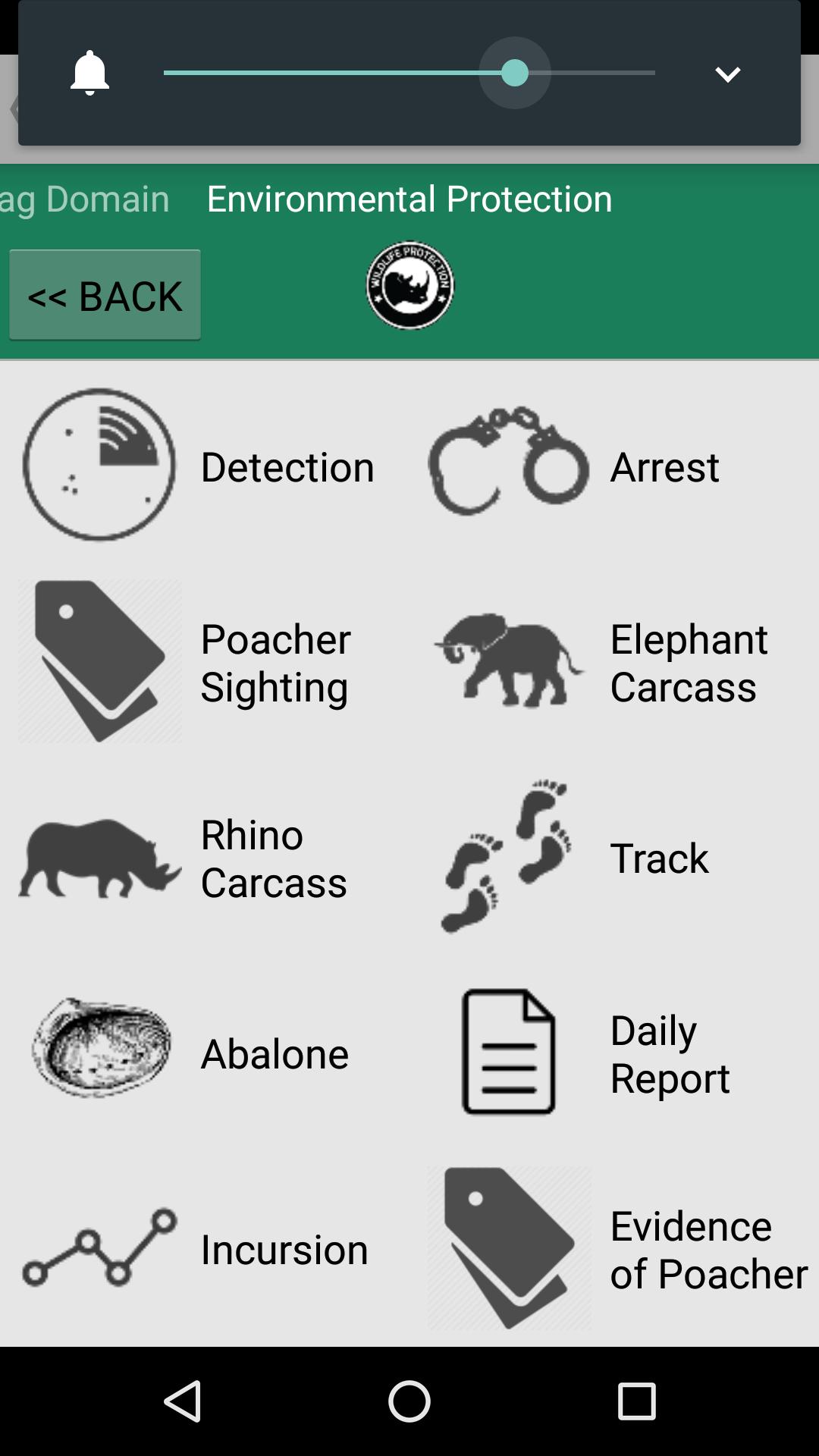Expand the volume panel chevron
The image size is (819, 1456).
[727, 74]
